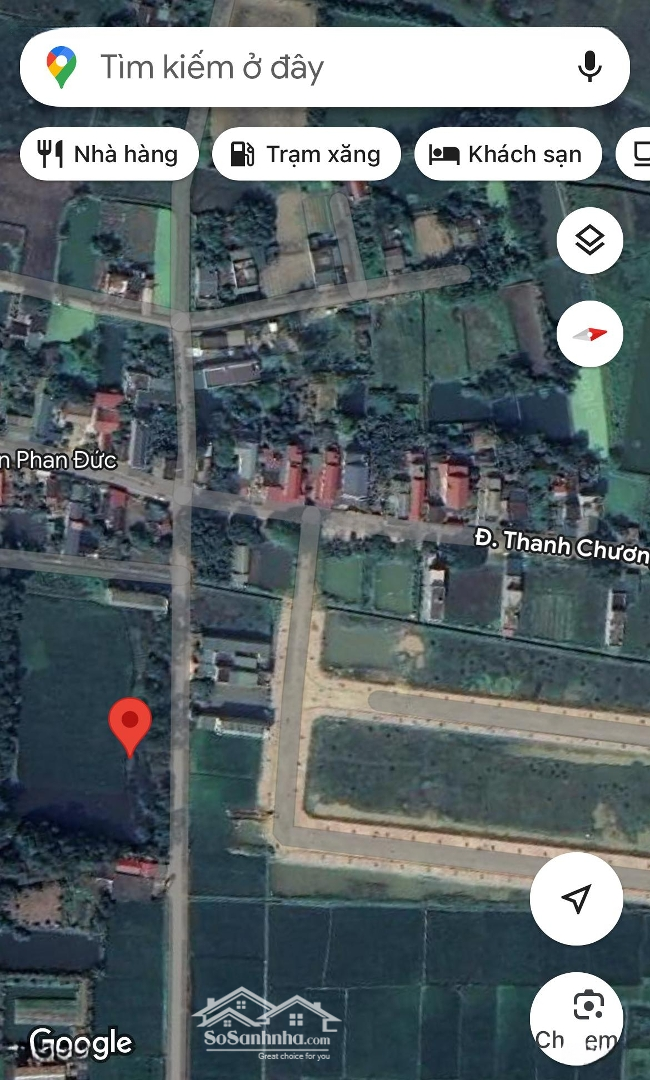Open the camera lens button
650x1080 pixels.
(x=576, y=1018)
